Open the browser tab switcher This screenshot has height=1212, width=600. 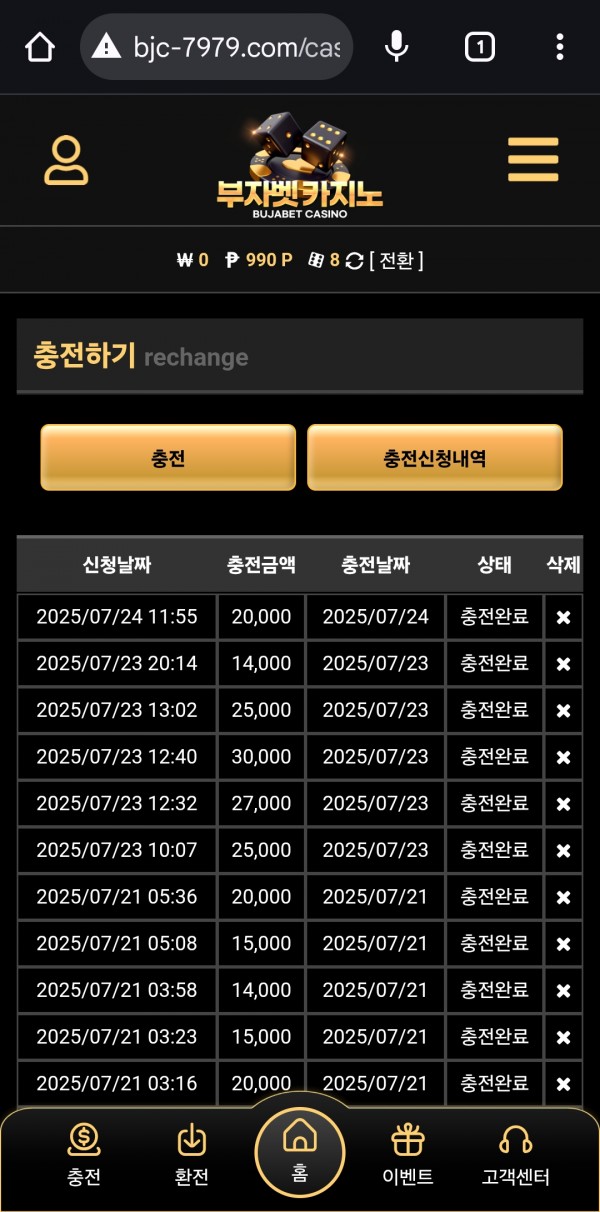(480, 46)
